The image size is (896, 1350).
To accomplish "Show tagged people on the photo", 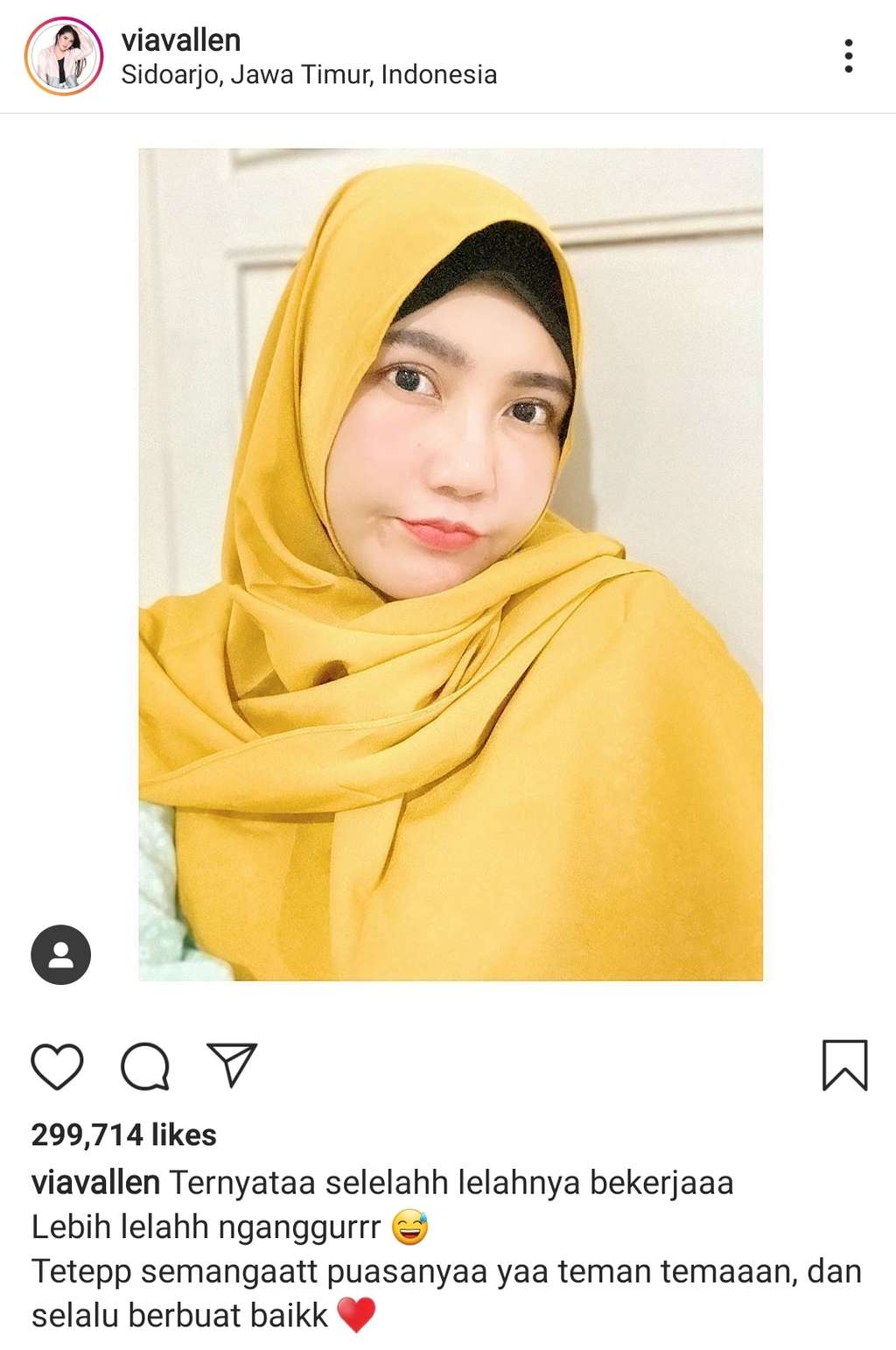I will (x=61, y=954).
